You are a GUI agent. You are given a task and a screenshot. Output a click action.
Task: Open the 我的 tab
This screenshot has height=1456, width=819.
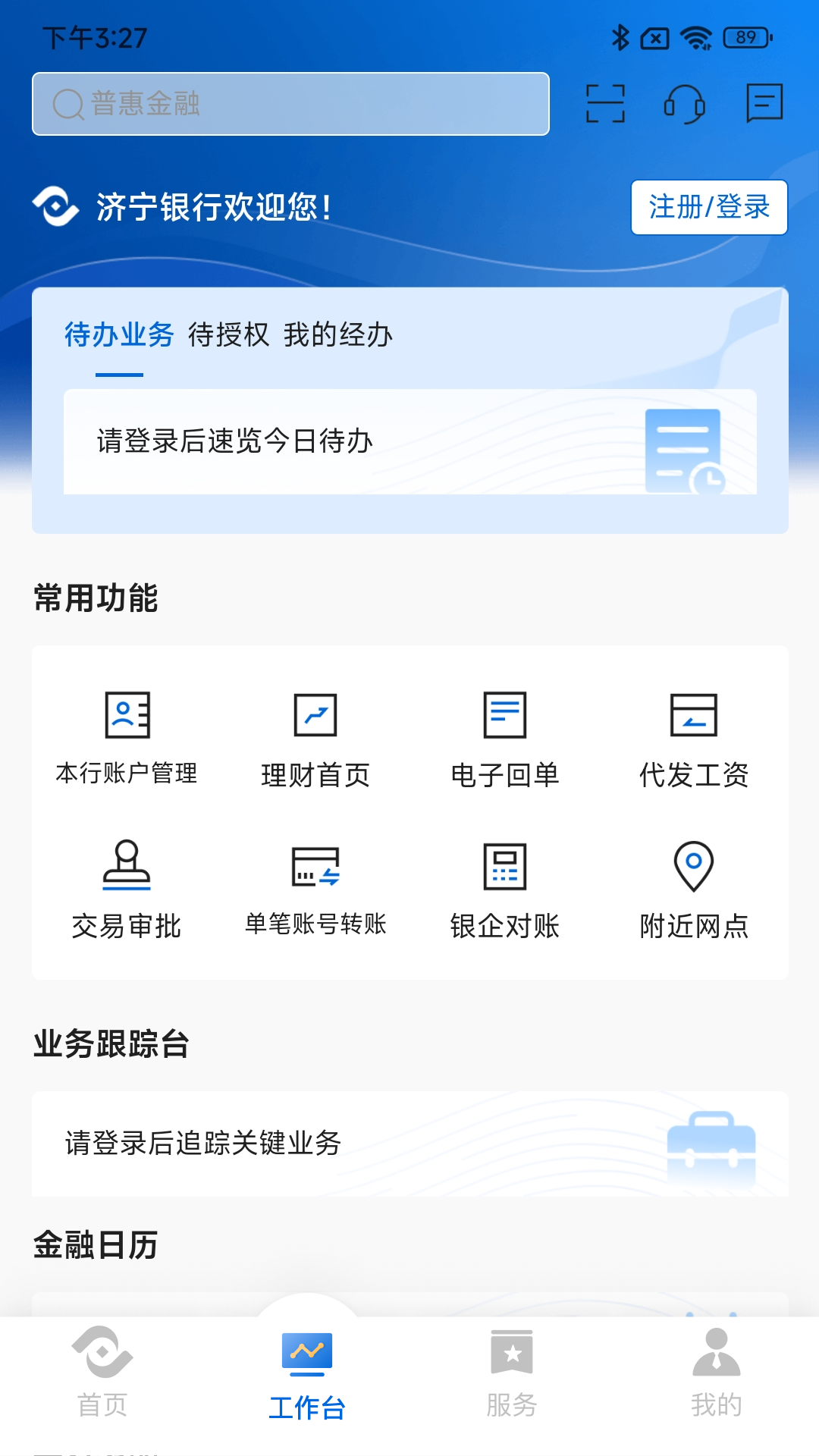[717, 1373]
